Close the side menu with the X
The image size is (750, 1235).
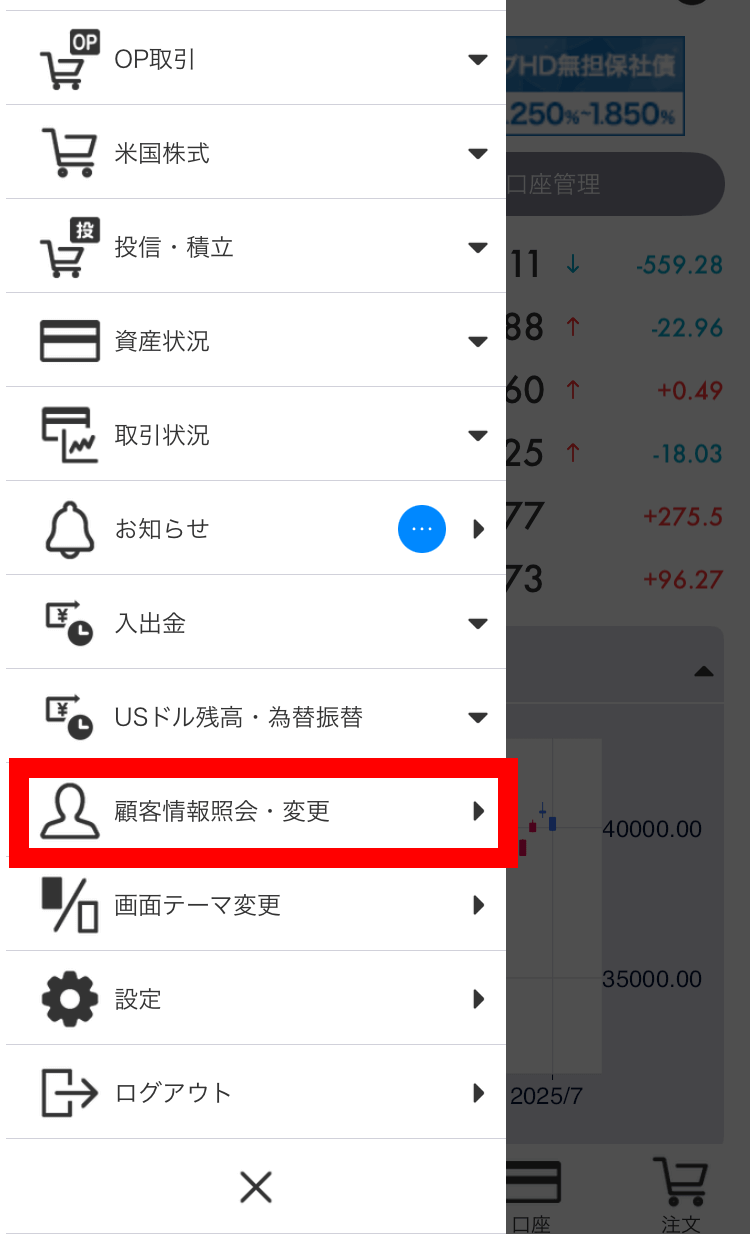pos(256,1187)
